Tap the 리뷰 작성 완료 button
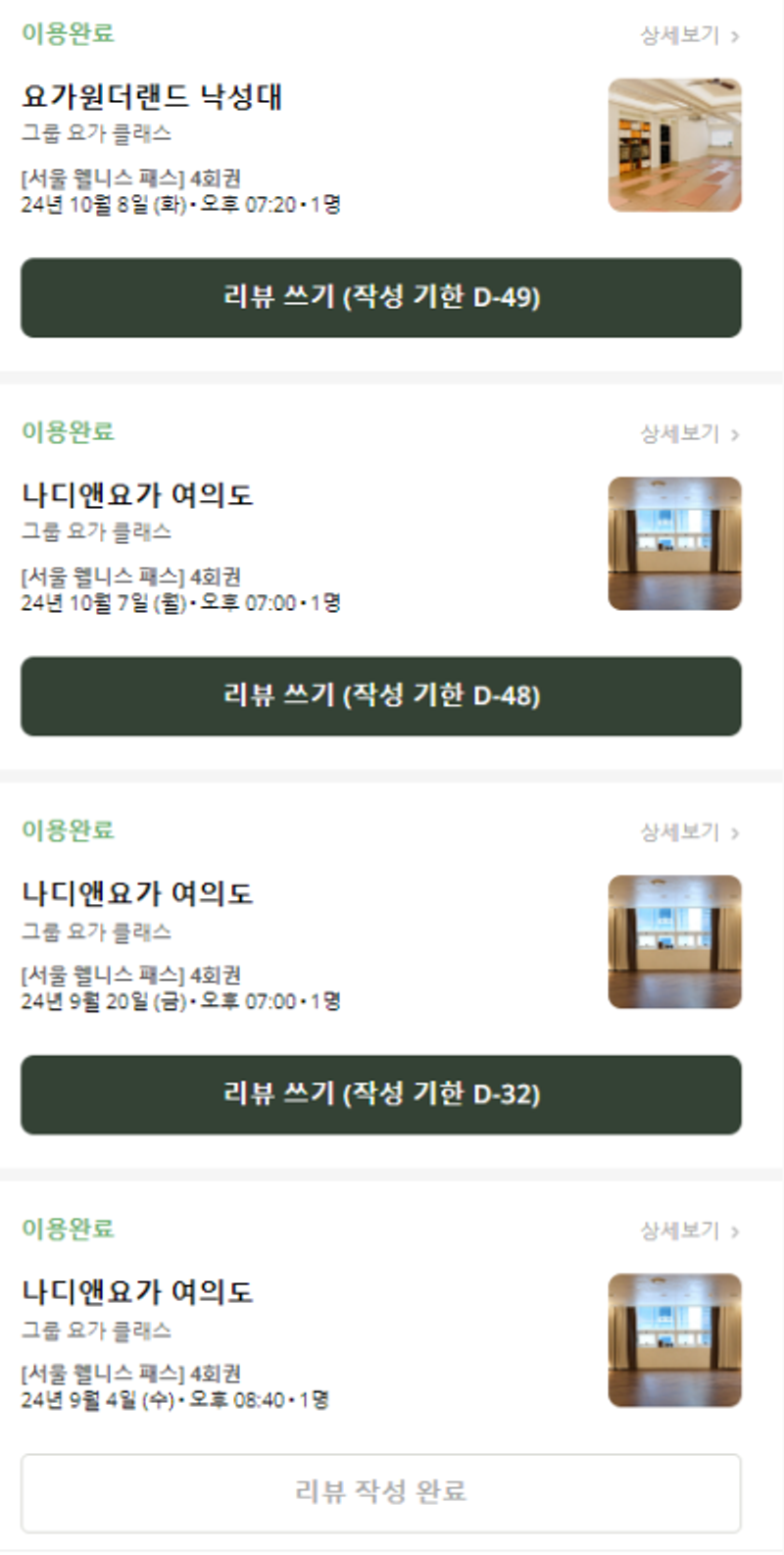Image resolution: width=784 pixels, height=1555 pixels. pos(381,1492)
